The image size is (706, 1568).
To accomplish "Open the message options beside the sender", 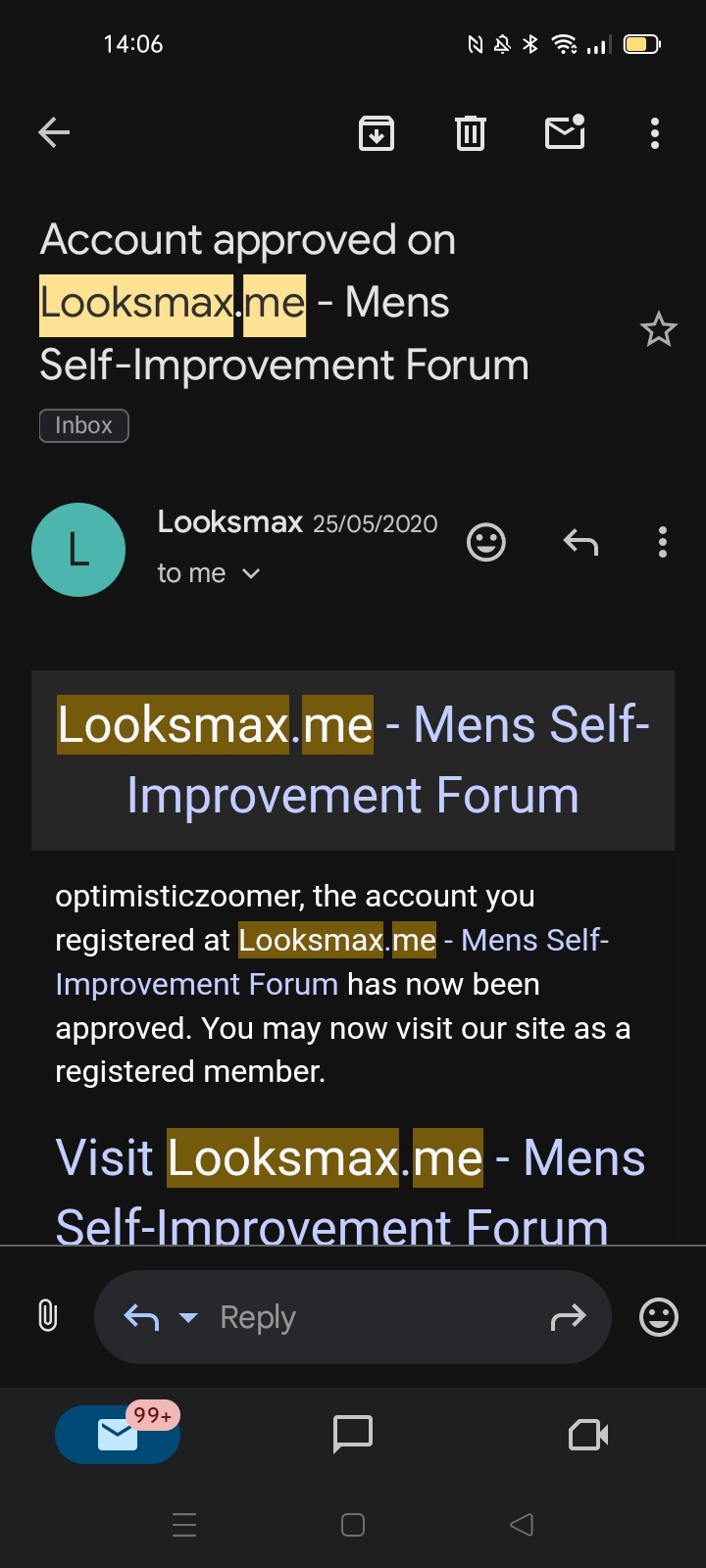I will 663,542.
